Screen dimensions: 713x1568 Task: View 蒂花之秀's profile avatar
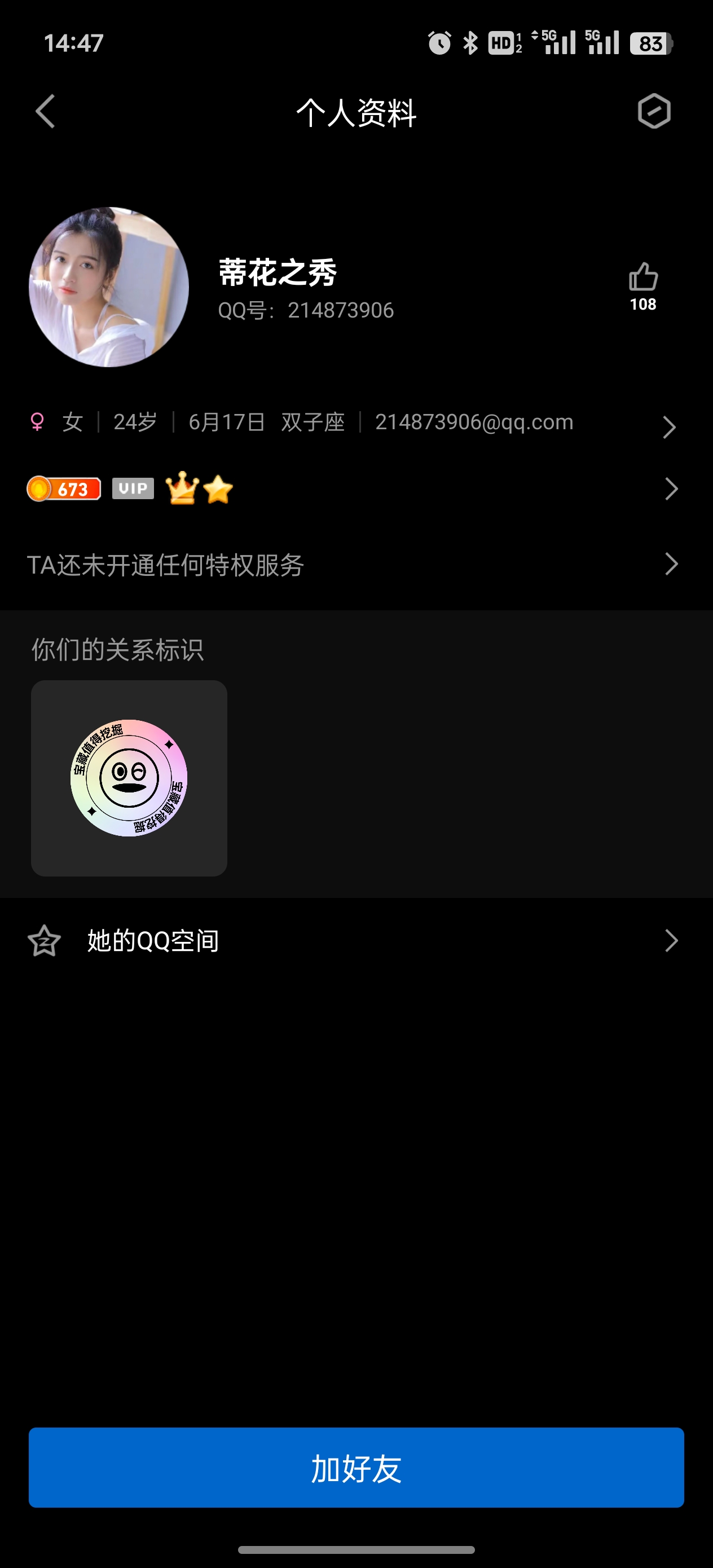click(109, 287)
